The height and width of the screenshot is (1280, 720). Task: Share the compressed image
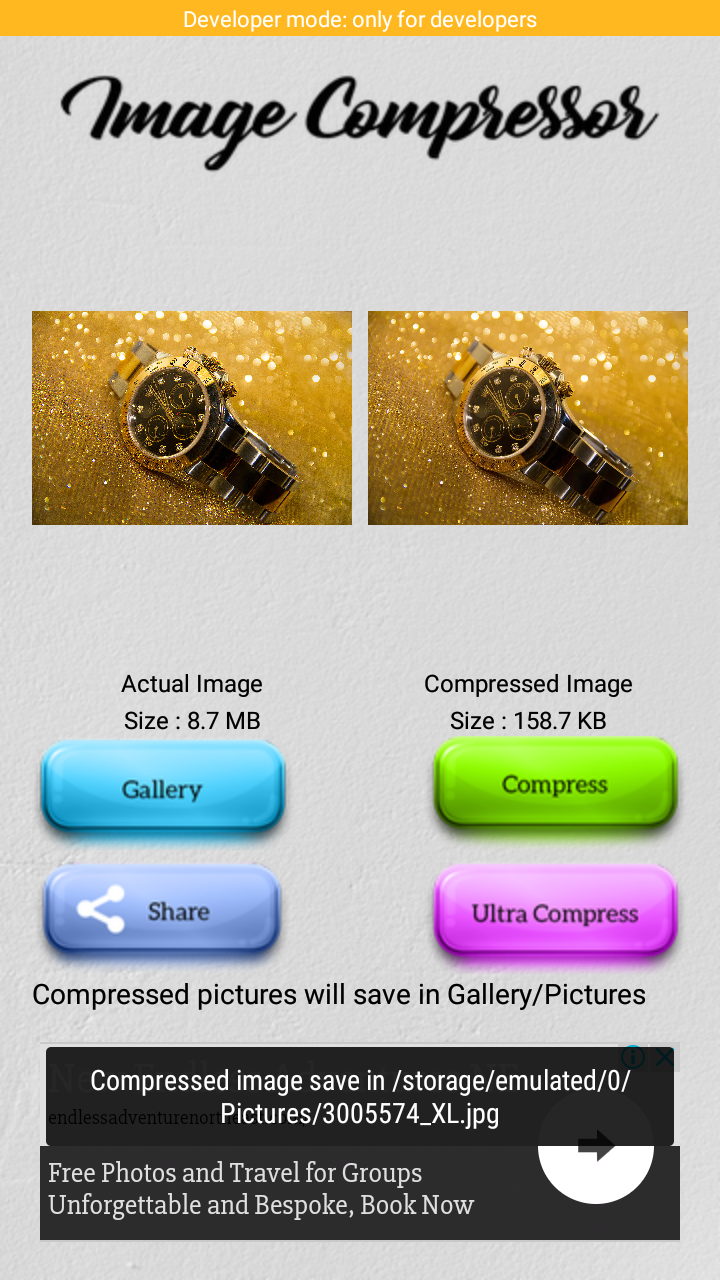point(162,909)
